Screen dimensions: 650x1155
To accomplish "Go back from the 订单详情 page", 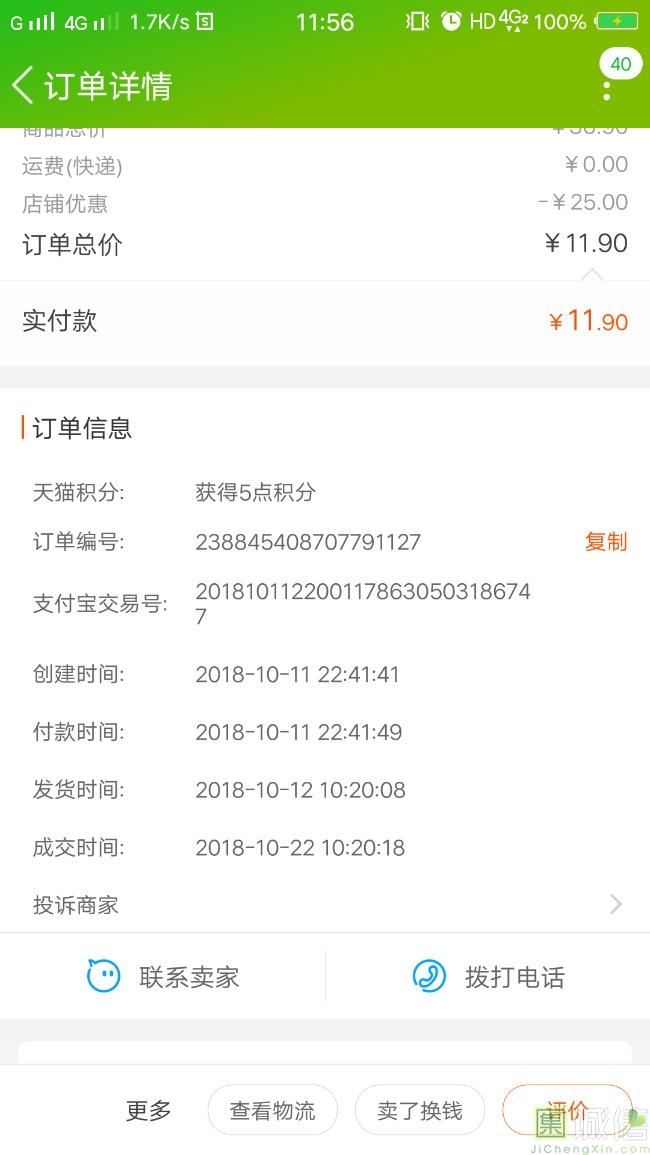I will (x=24, y=85).
